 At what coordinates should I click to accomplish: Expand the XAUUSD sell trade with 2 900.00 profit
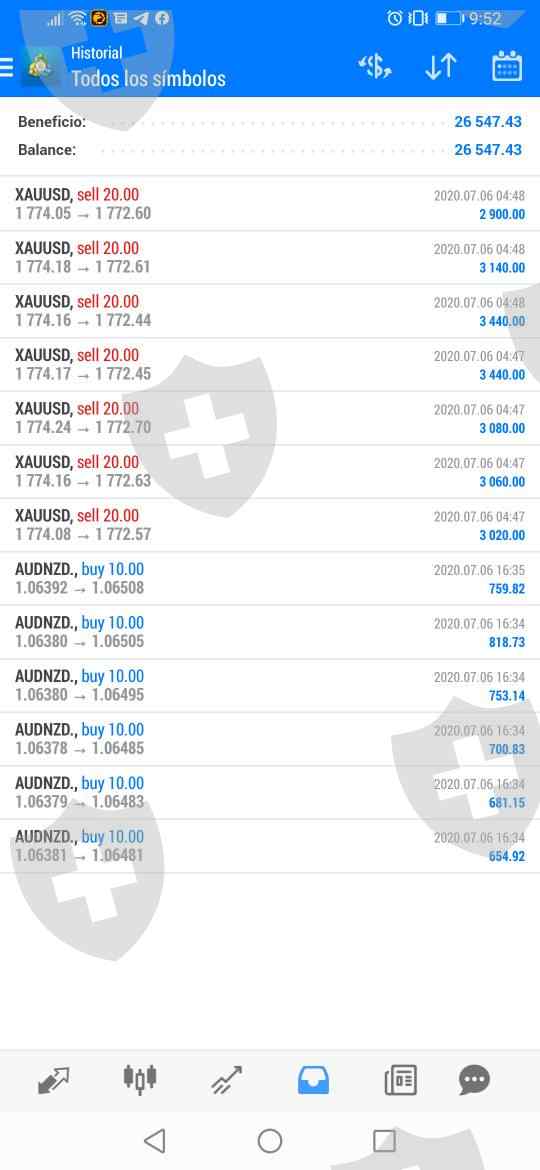coord(270,204)
